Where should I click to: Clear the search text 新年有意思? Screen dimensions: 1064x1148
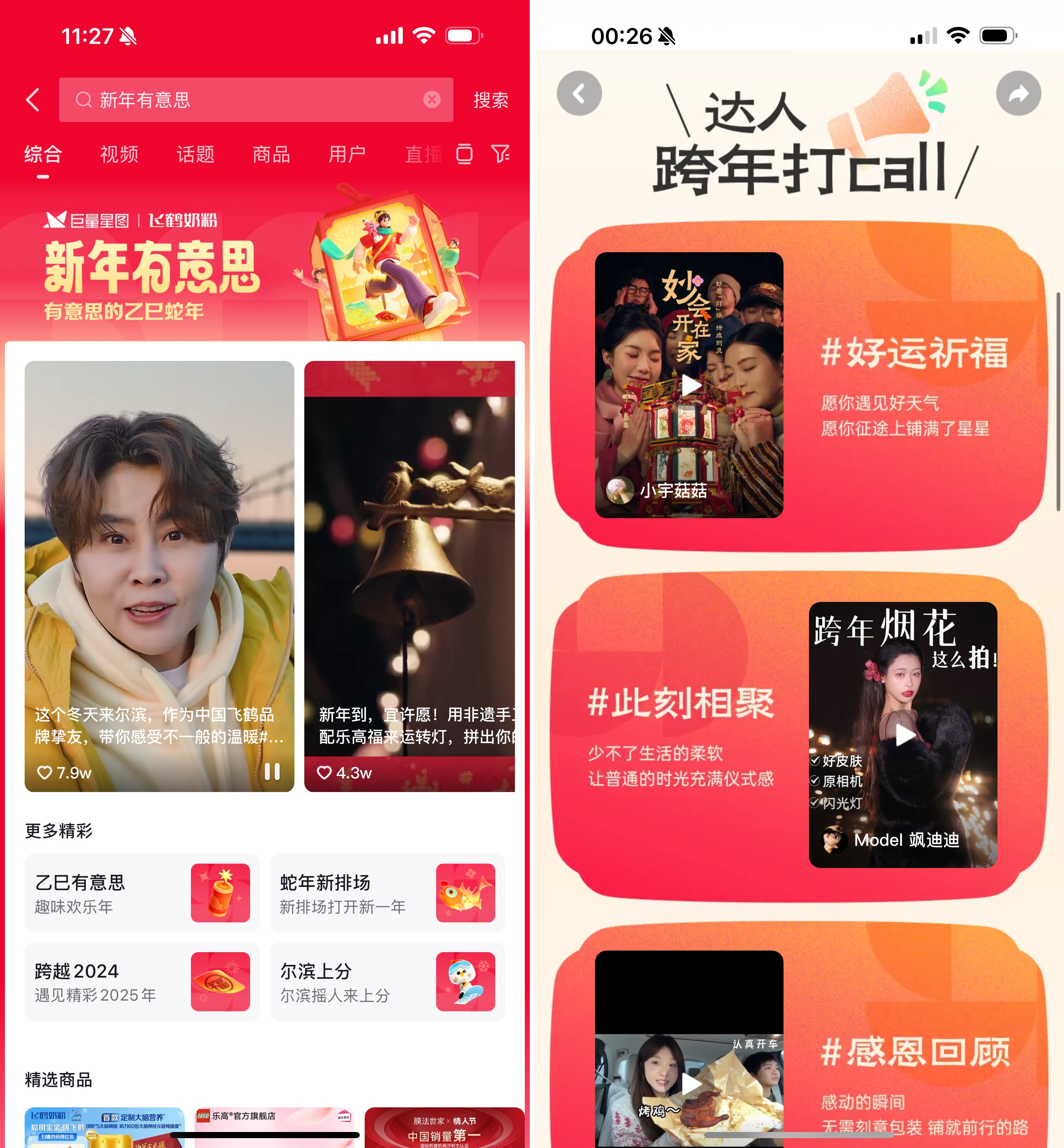432,100
